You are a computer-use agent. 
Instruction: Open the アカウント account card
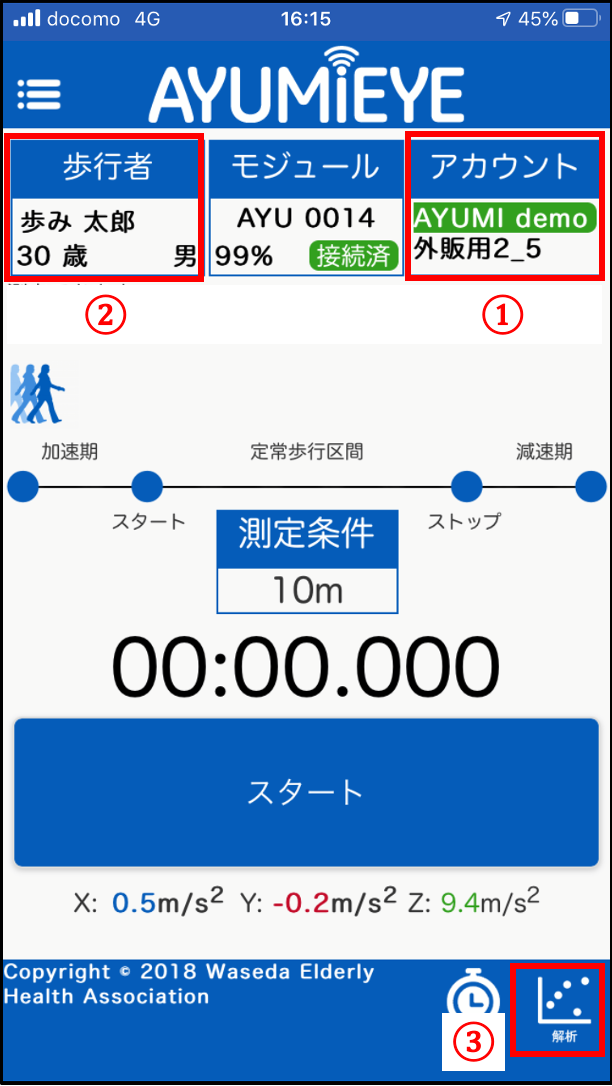[504, 208]
